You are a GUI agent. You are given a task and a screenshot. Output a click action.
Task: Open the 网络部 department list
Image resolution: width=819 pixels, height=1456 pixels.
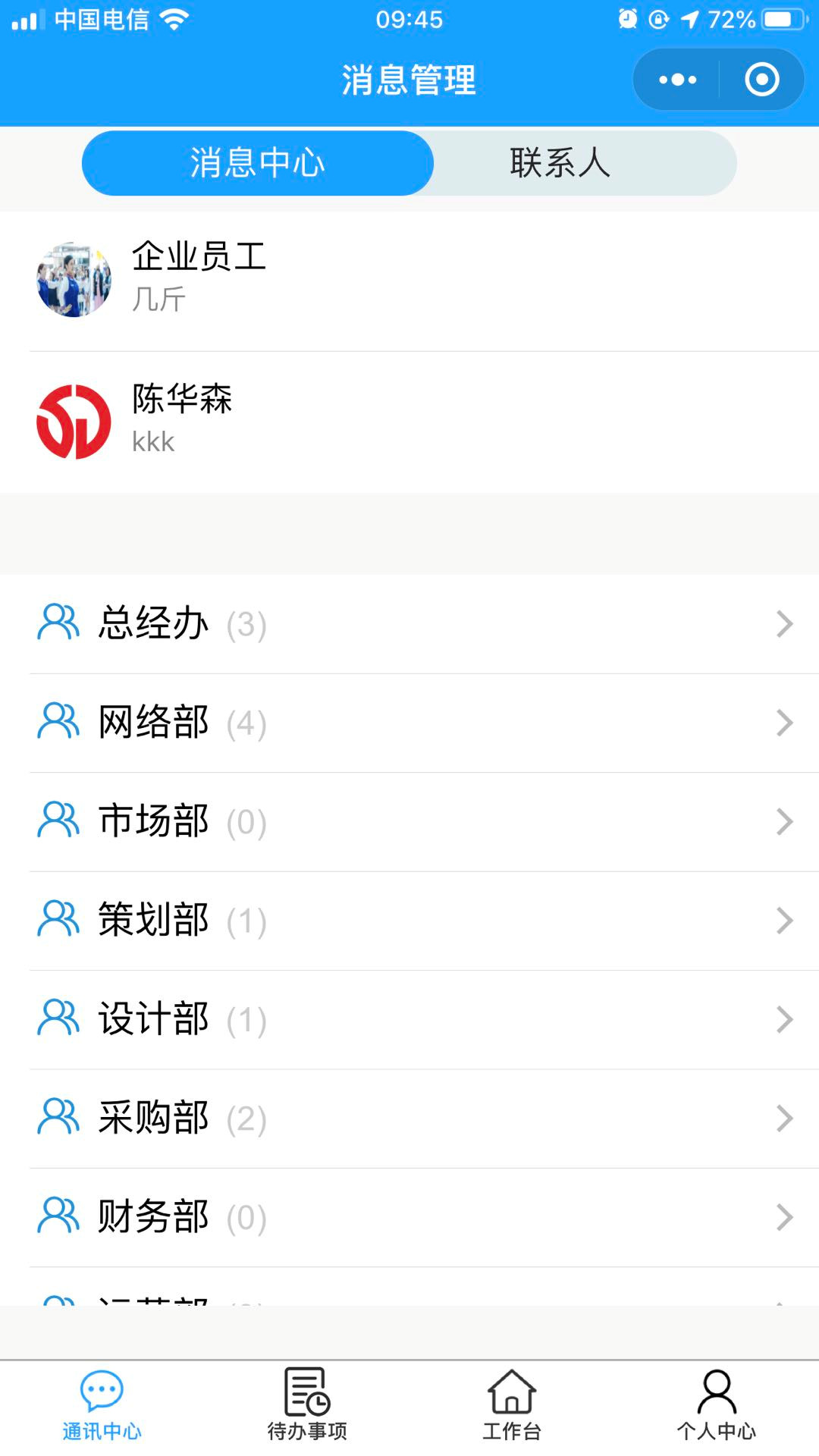click(x=409, y=723)
